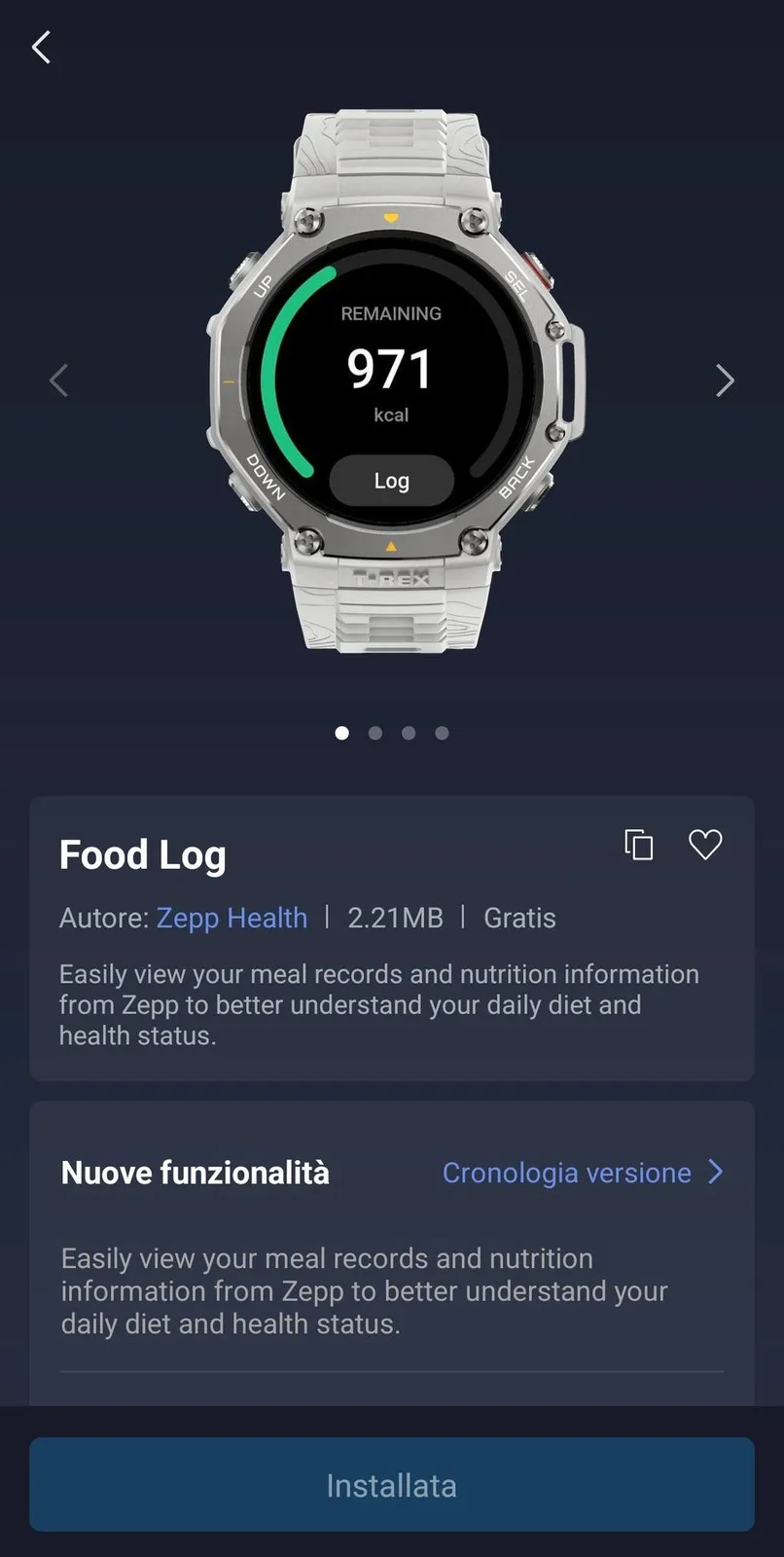
Task: Copy the Food Log app info
Action: point(638,845)
